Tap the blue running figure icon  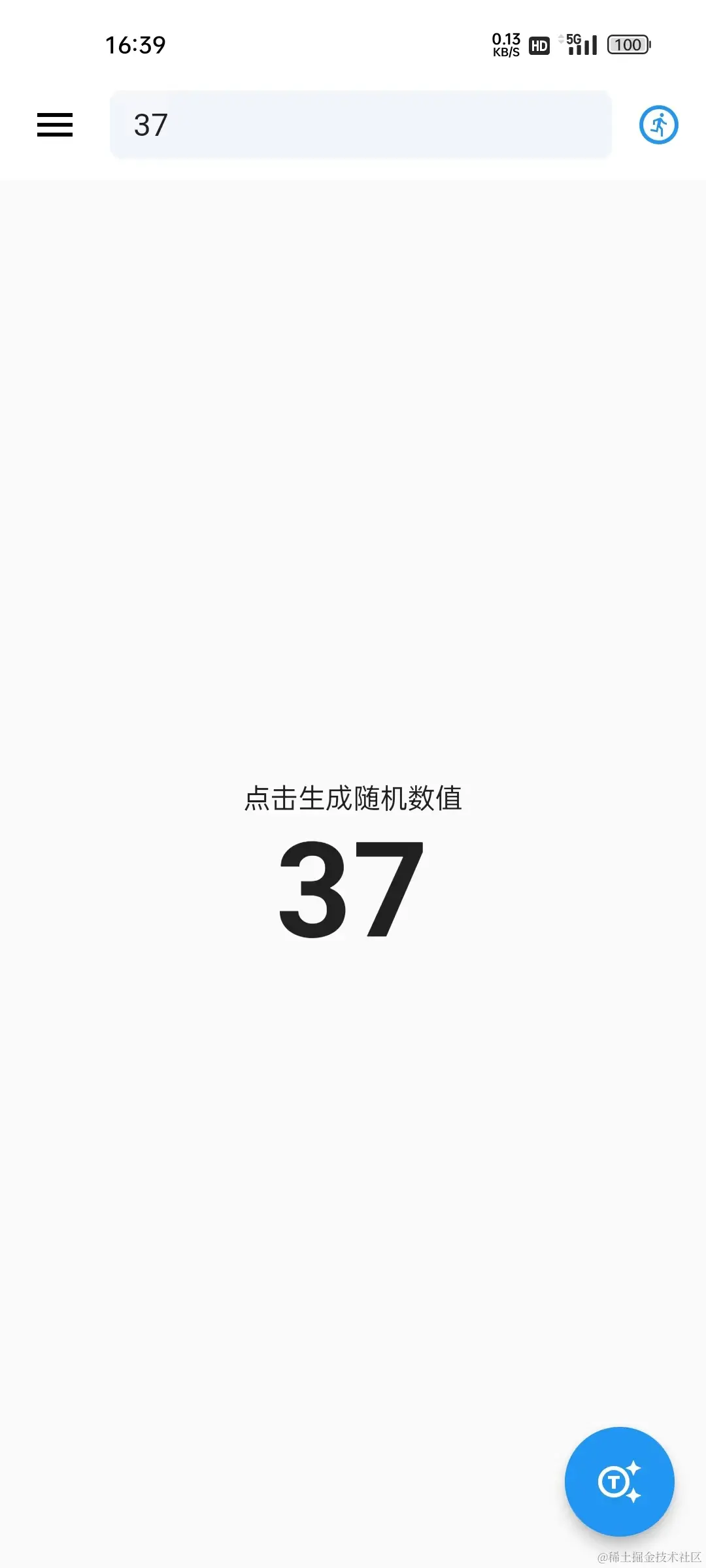click(658, 125)
